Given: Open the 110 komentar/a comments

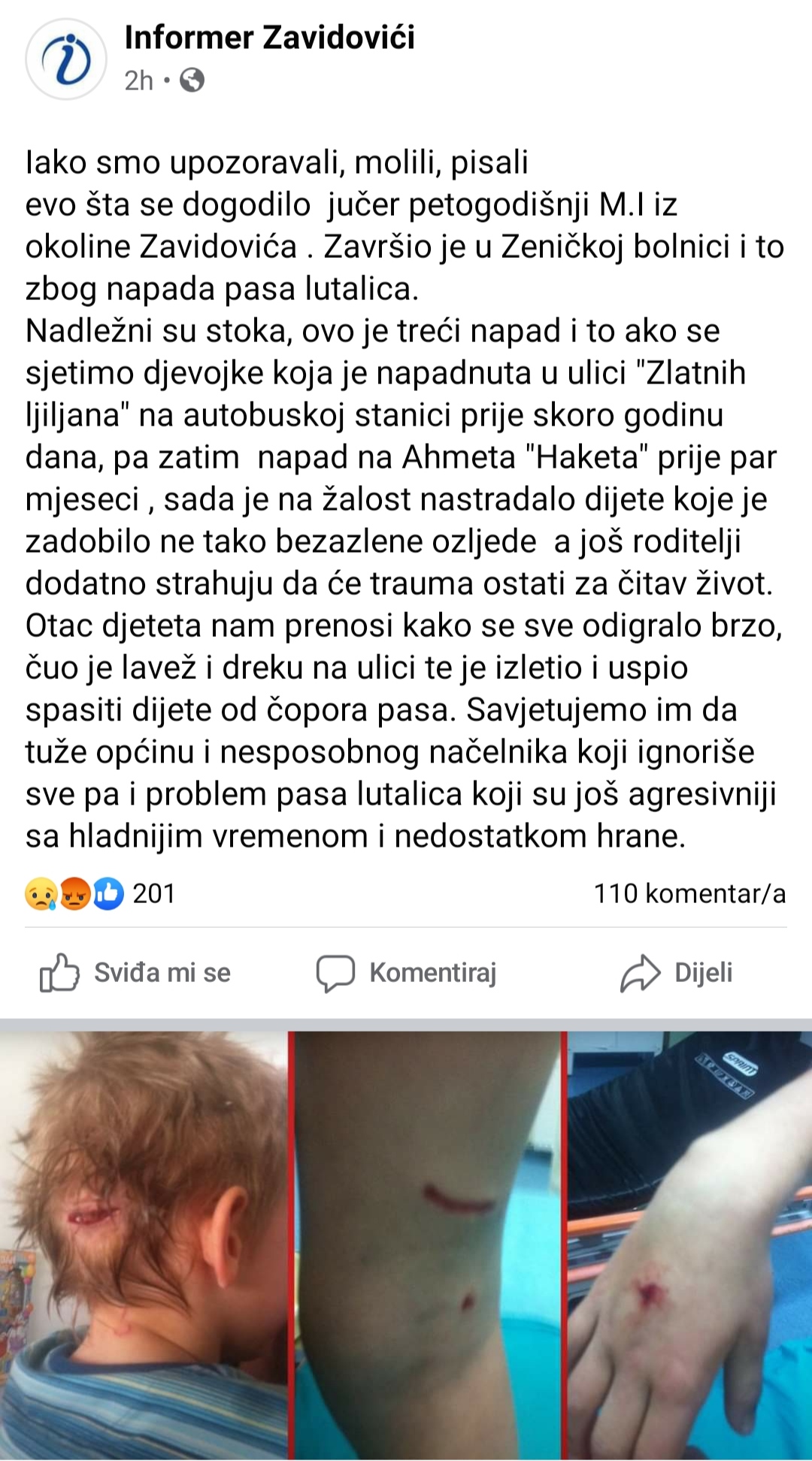Looking at the screenshot, I should (x=689, y=893).
